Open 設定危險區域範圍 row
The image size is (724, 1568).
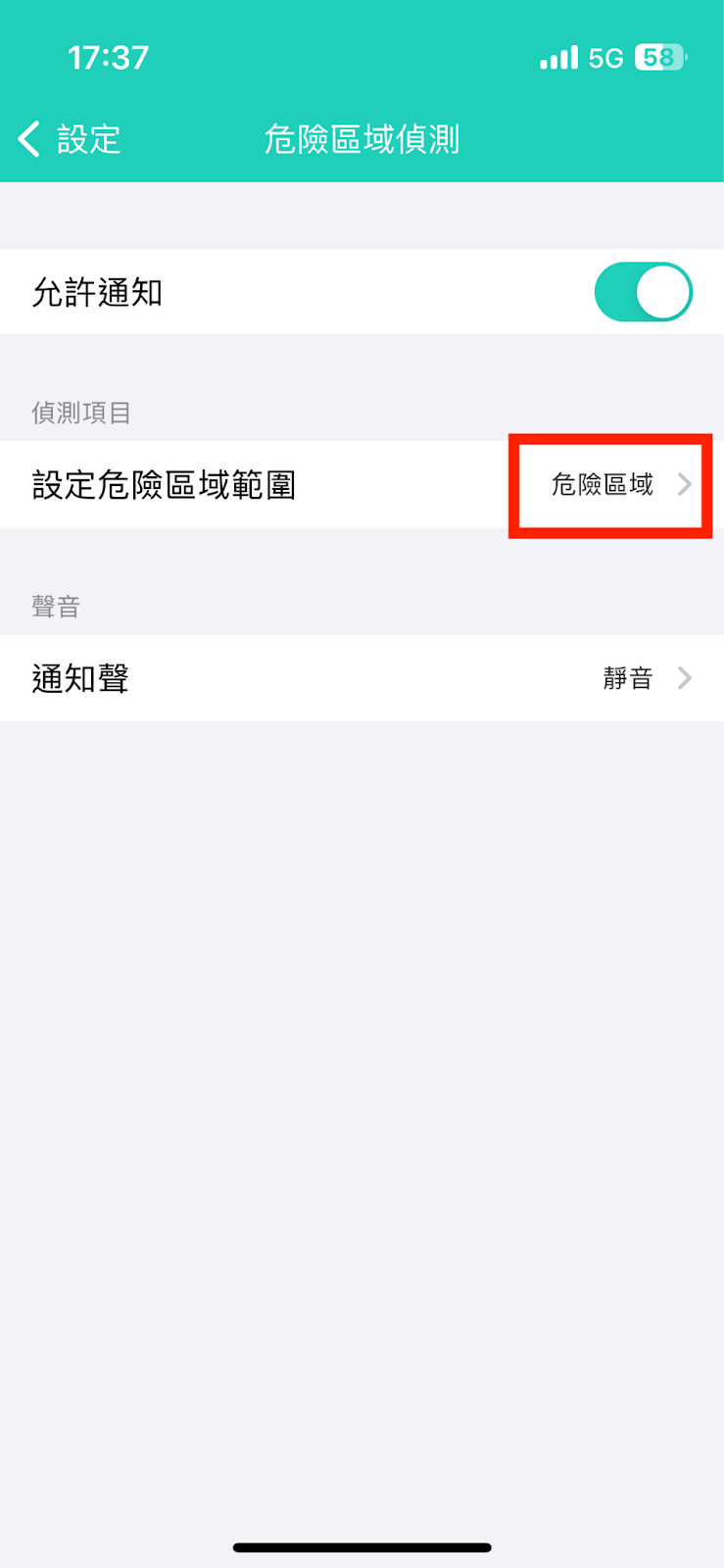pyautogui.click(x=361, y=485)
